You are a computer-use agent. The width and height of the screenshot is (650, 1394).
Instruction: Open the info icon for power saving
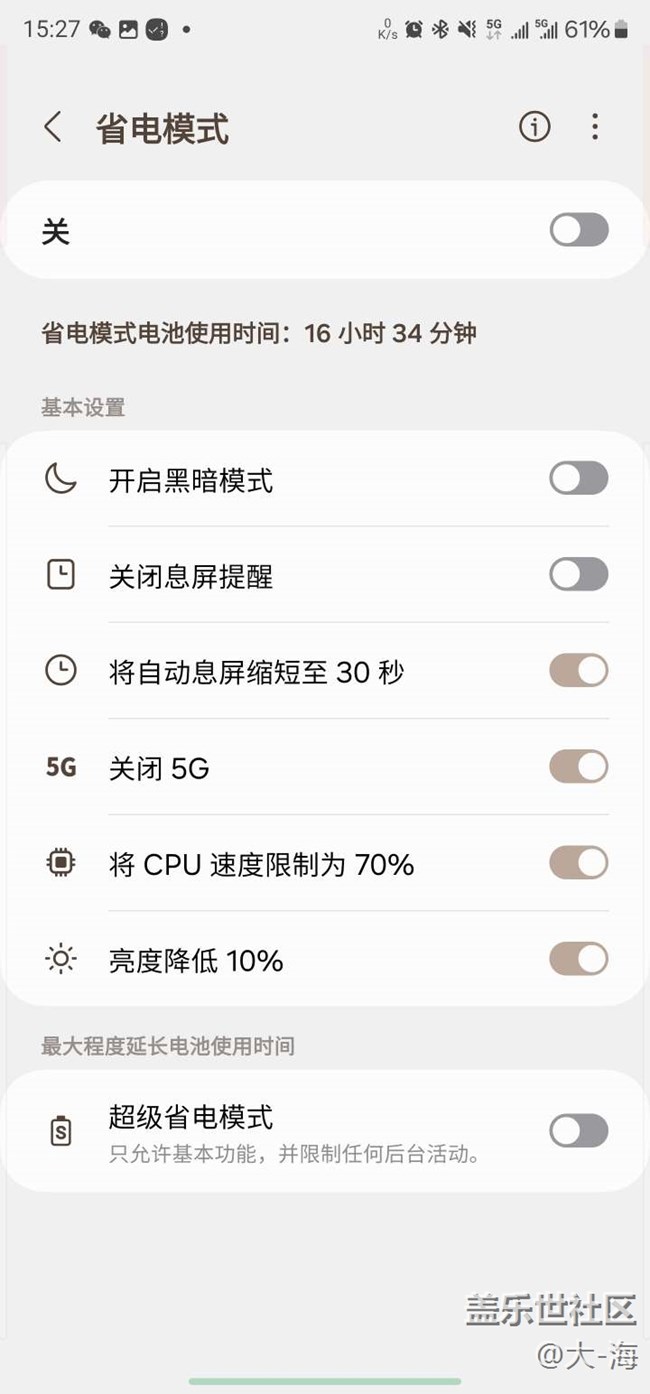(x=535, y=127)
